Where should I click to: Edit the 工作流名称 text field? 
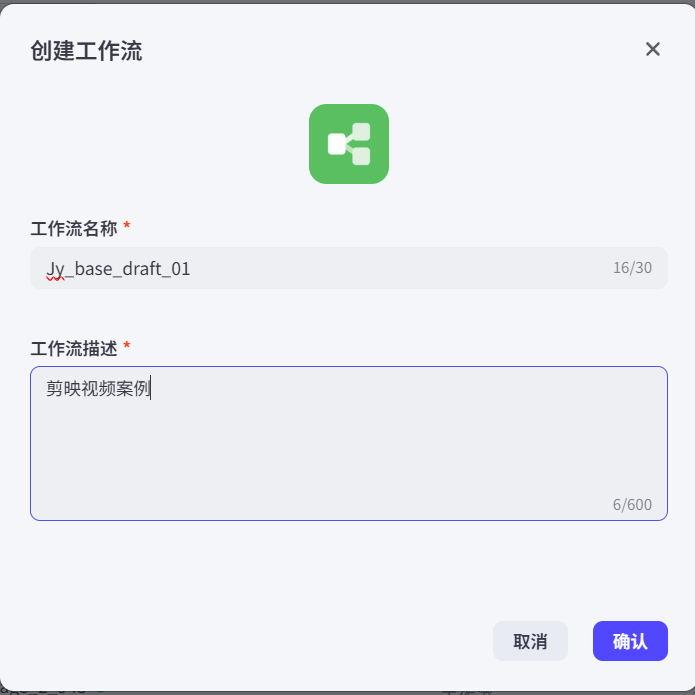click(x=320, y=268)
